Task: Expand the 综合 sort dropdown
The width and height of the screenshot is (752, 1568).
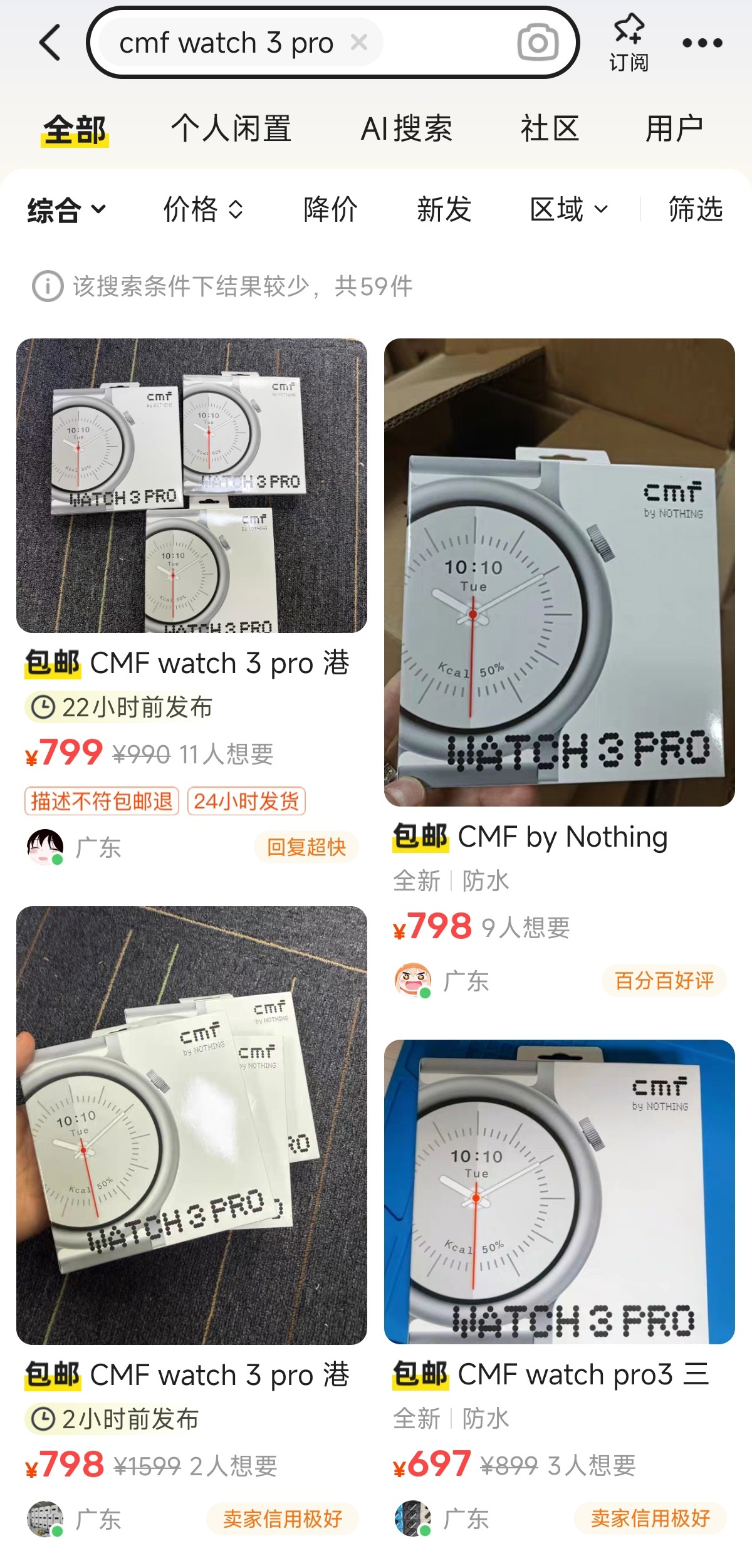Action: point(66,209)
